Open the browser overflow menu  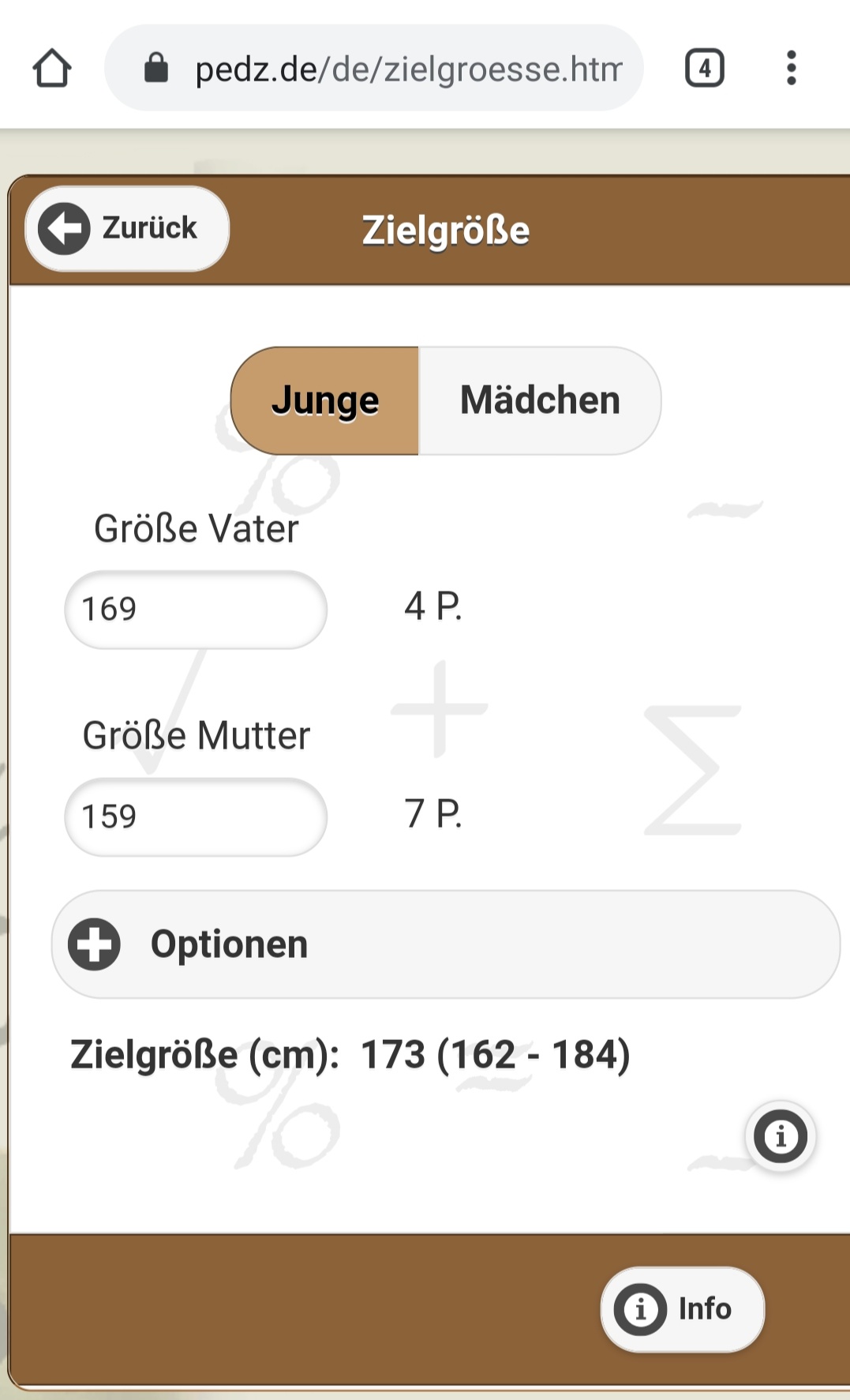pos(791,68)
